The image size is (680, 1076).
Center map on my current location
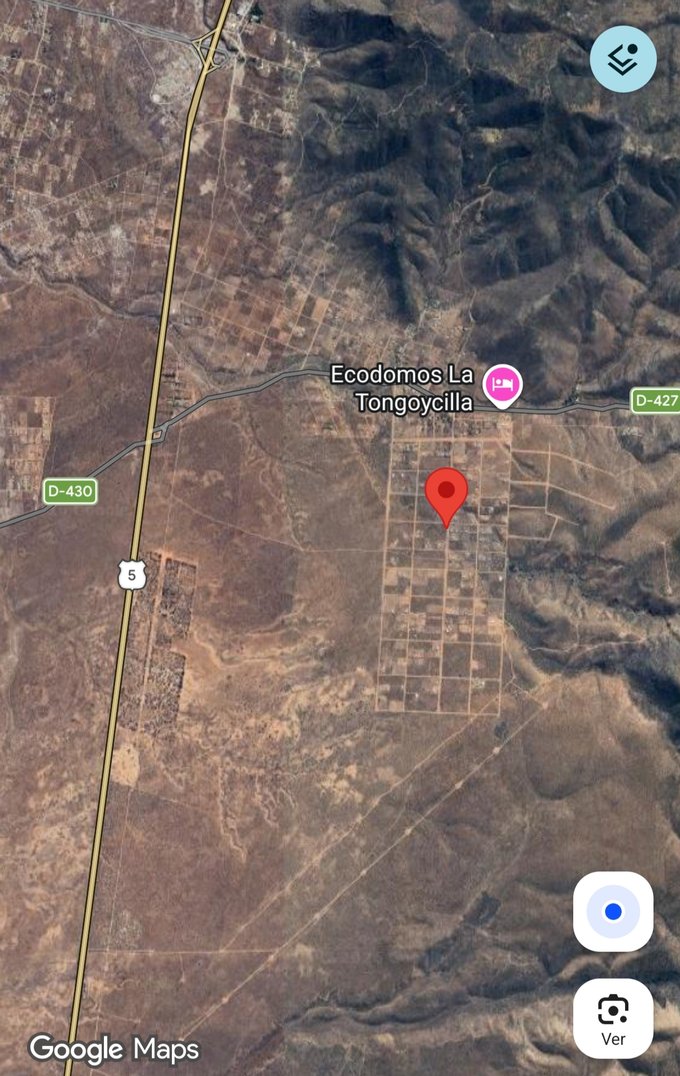coord(613,911)
